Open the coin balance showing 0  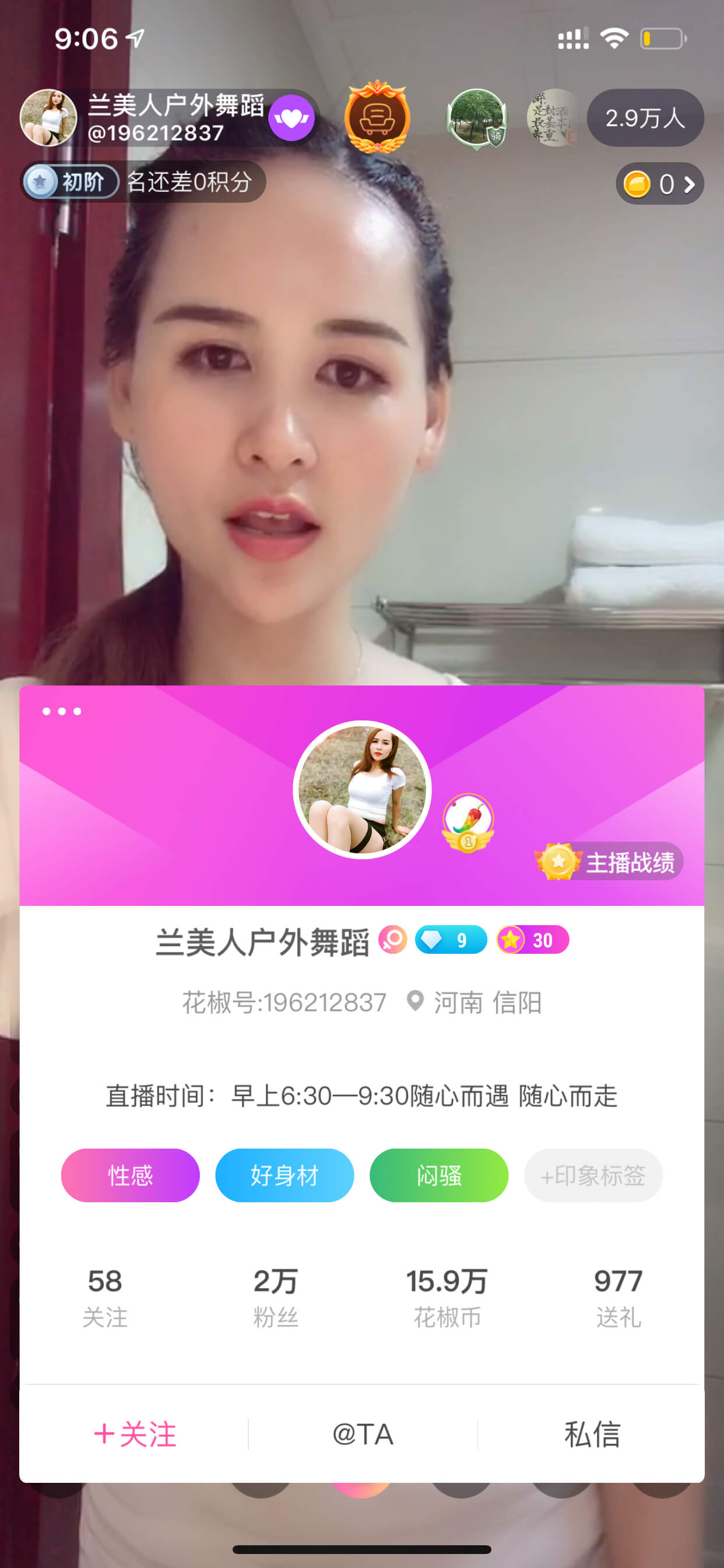[x=659, y=183]
